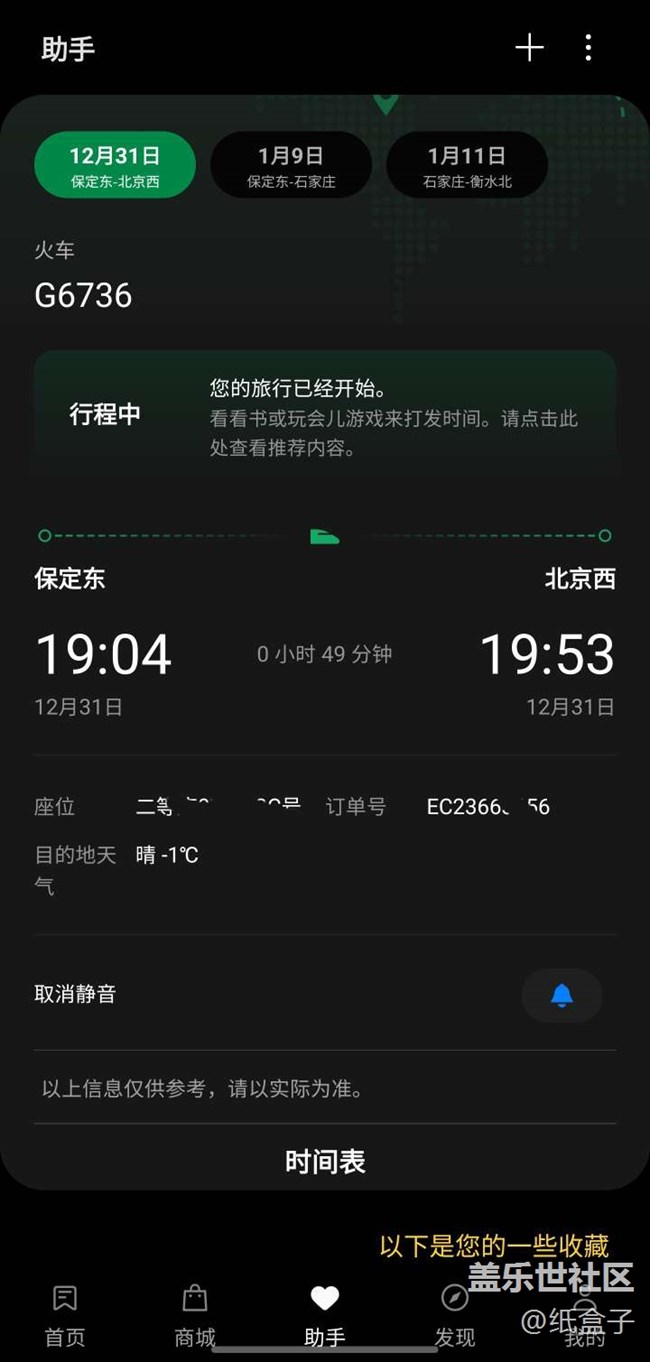Open the 商城 tab
Image resolution: width=650 pixels, height=1362 pixels.
pos(195,1314)
